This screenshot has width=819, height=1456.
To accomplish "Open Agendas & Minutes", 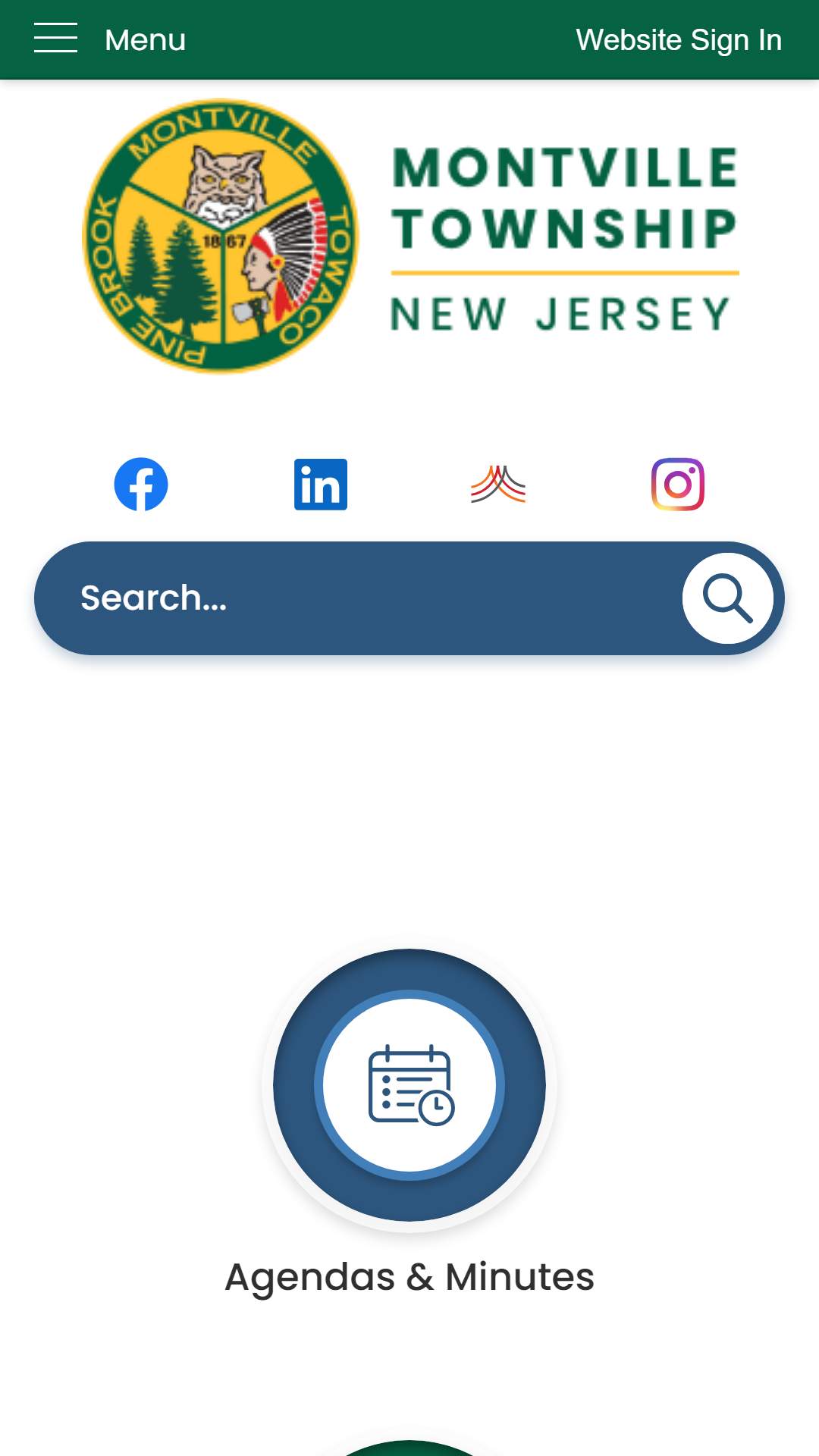I will pyautogui.click(x=409, y=1086).
